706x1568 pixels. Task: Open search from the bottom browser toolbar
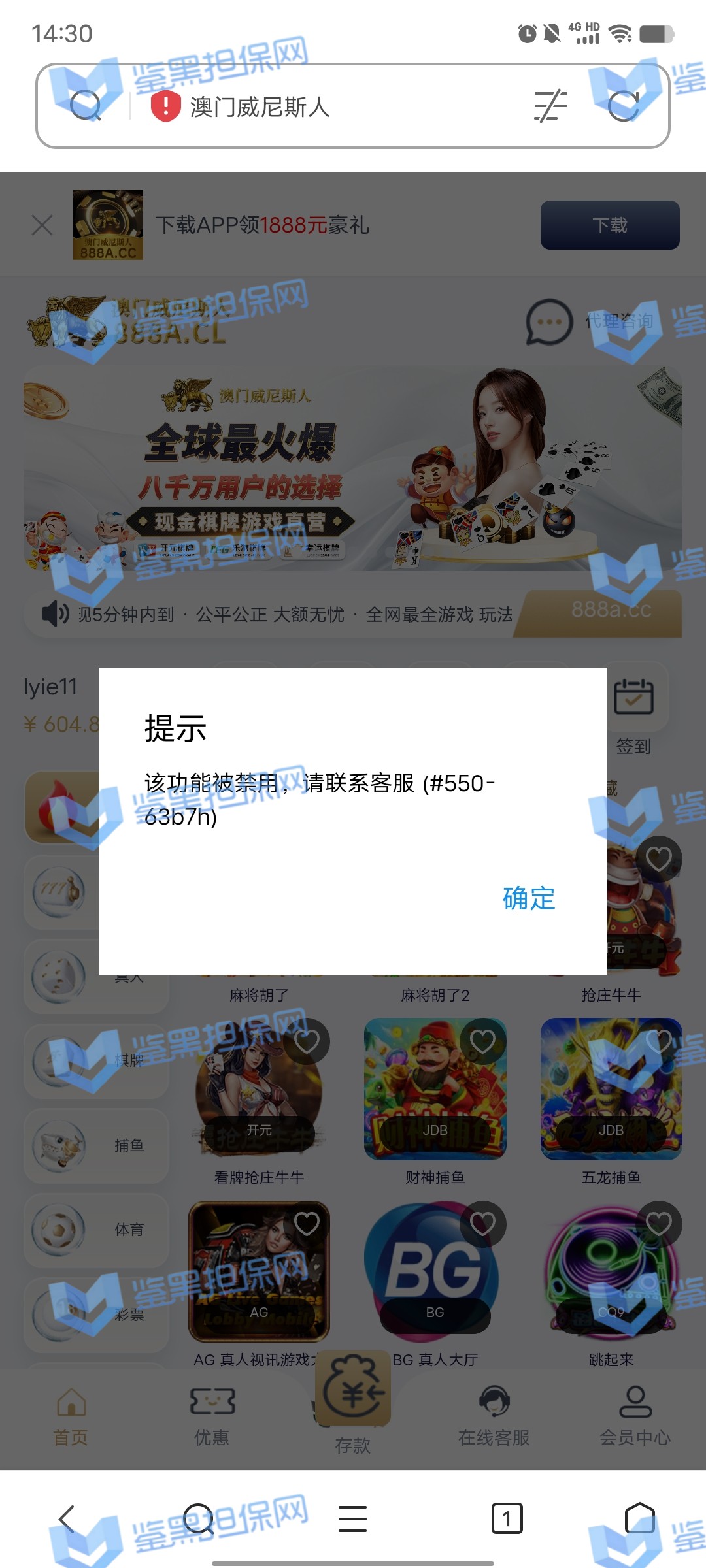[x=198, y=1518]
